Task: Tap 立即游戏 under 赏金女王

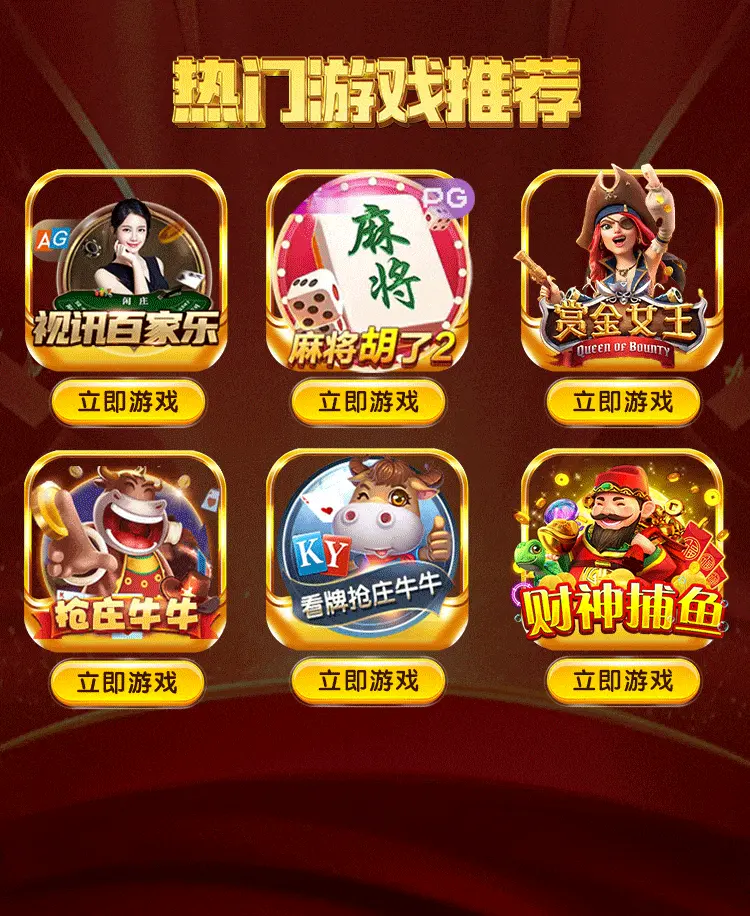Action: 622,403
